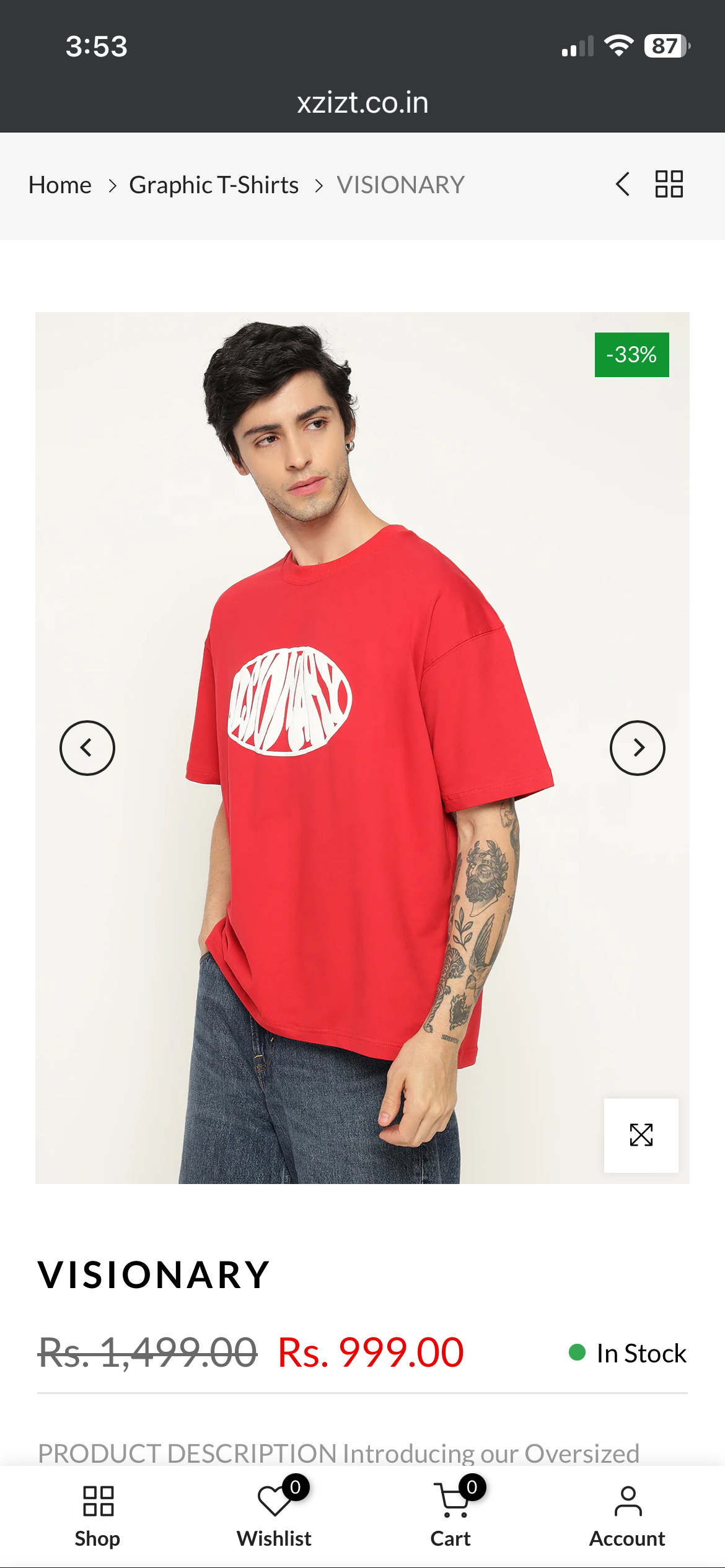
Task: View the Cart tab
Action: [x=451, y=1515]
